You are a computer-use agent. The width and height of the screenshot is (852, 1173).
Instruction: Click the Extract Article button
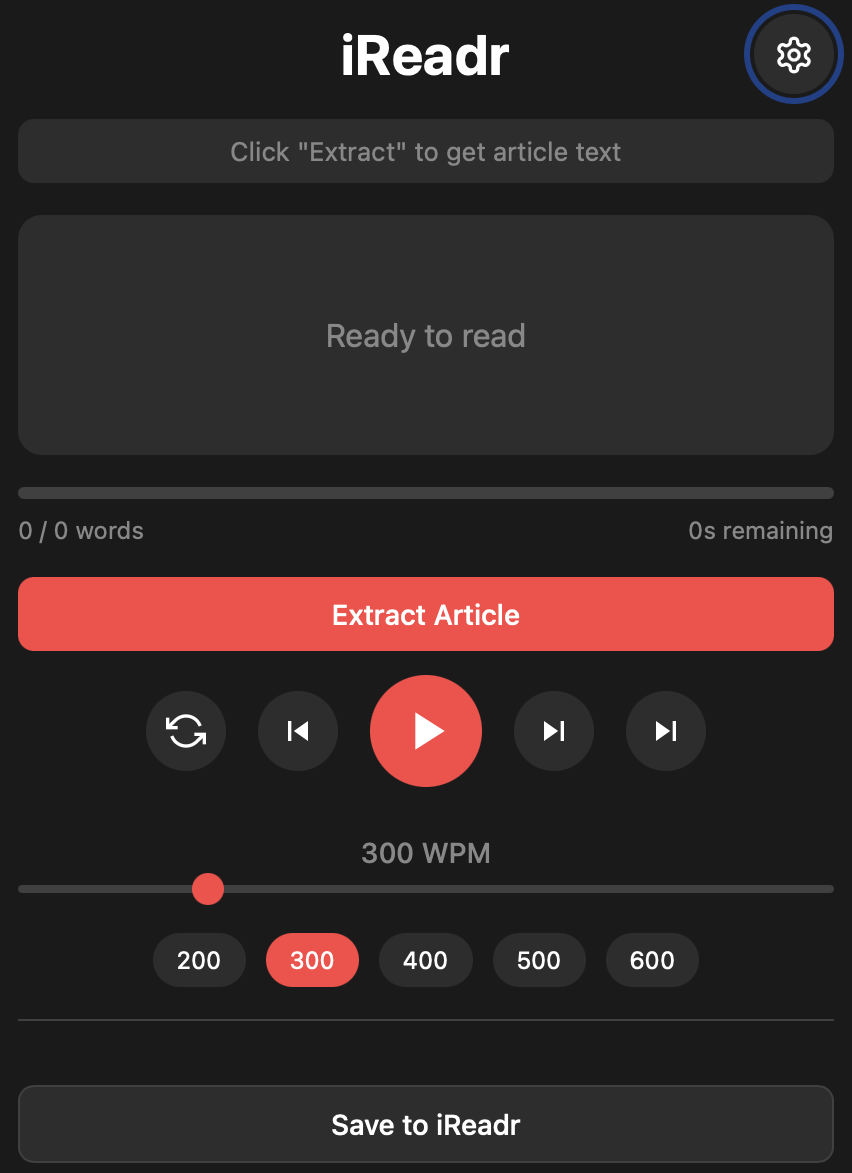426,614
